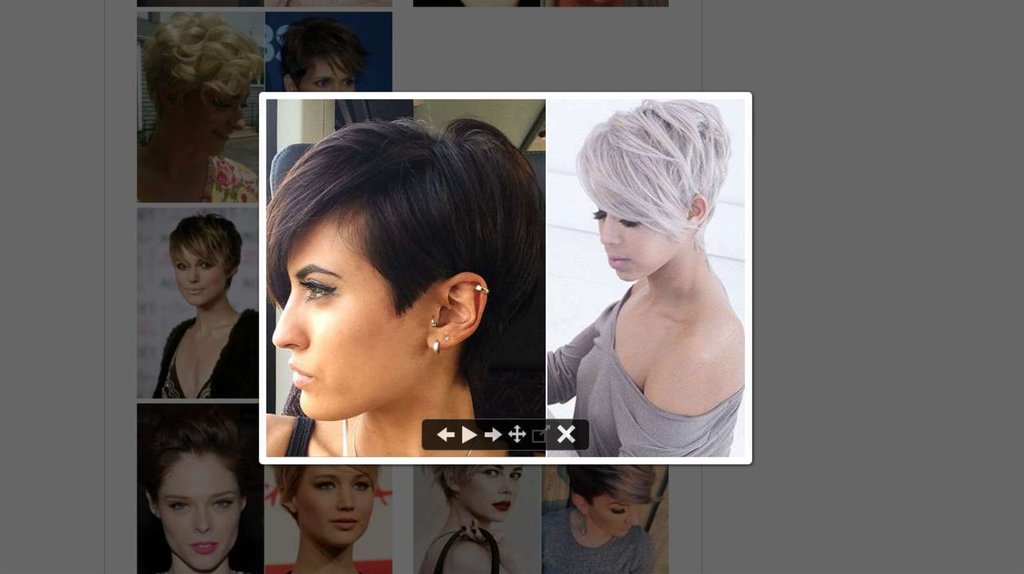Close the lightbox with the X
Image resolution: width=1024 pixels, height=574 pixels.
pos(566,434)
